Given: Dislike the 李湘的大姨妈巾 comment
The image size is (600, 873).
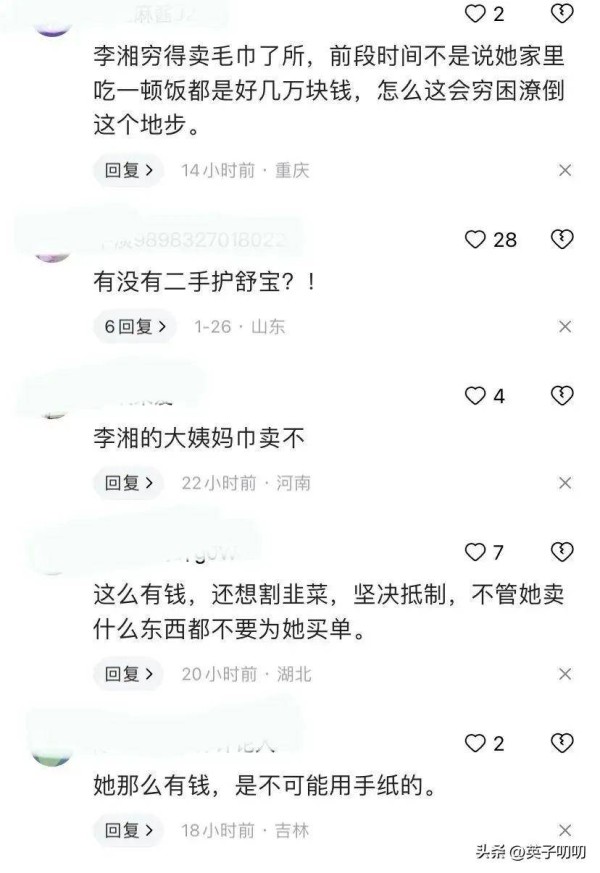Looking at the screenshot, I should pos(563,396).
